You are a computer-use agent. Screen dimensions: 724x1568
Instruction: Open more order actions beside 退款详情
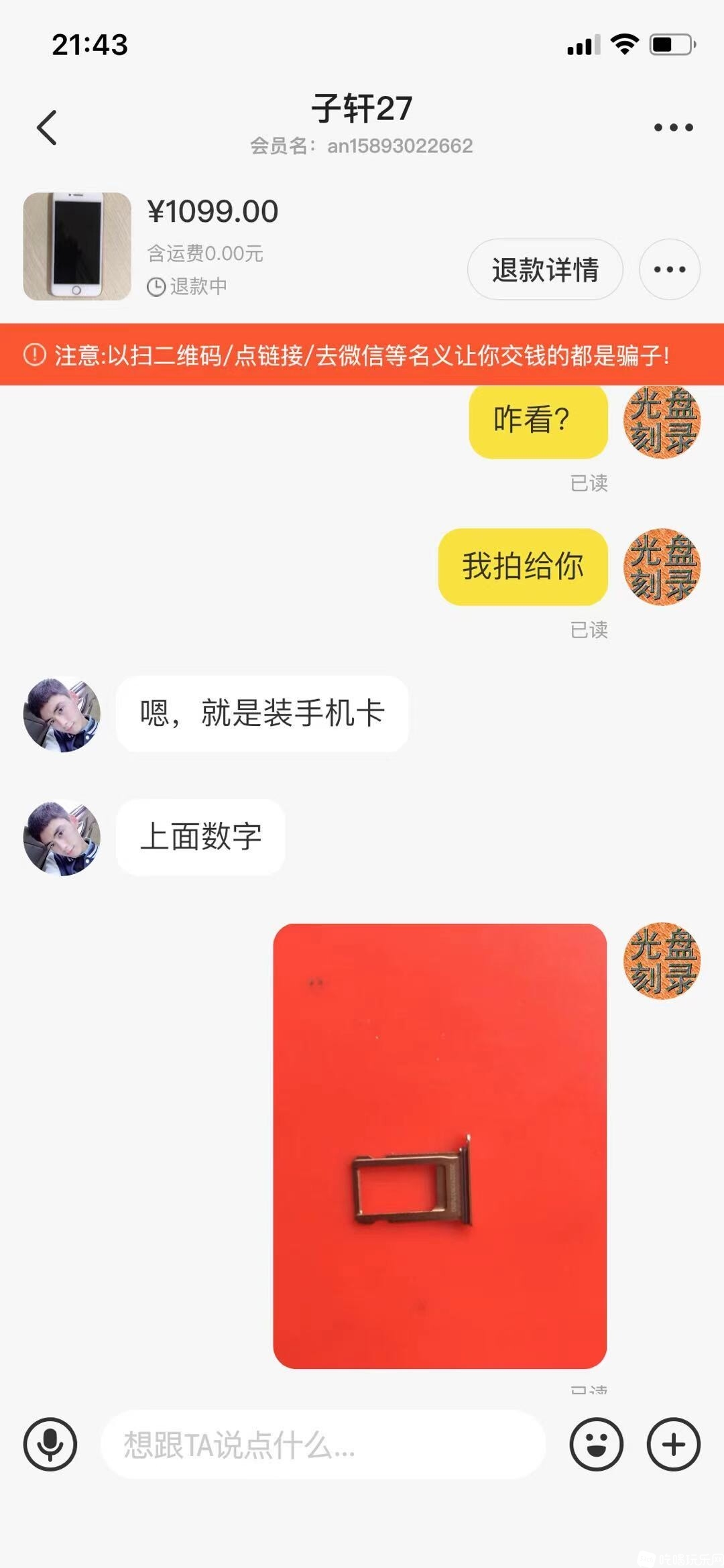pos(670,269)
